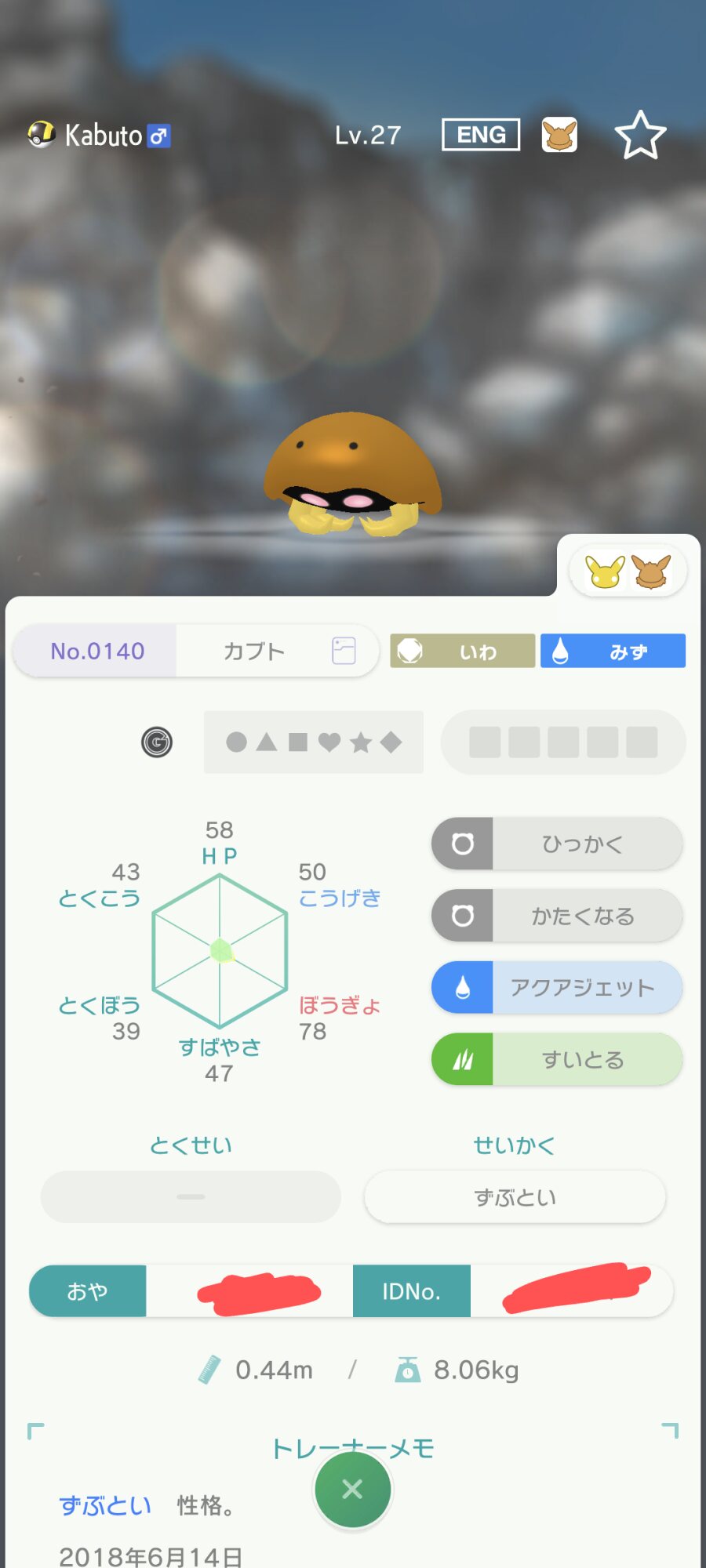Select the move かたくなる
The image size is (706, 1568).
tap(557, 915)
